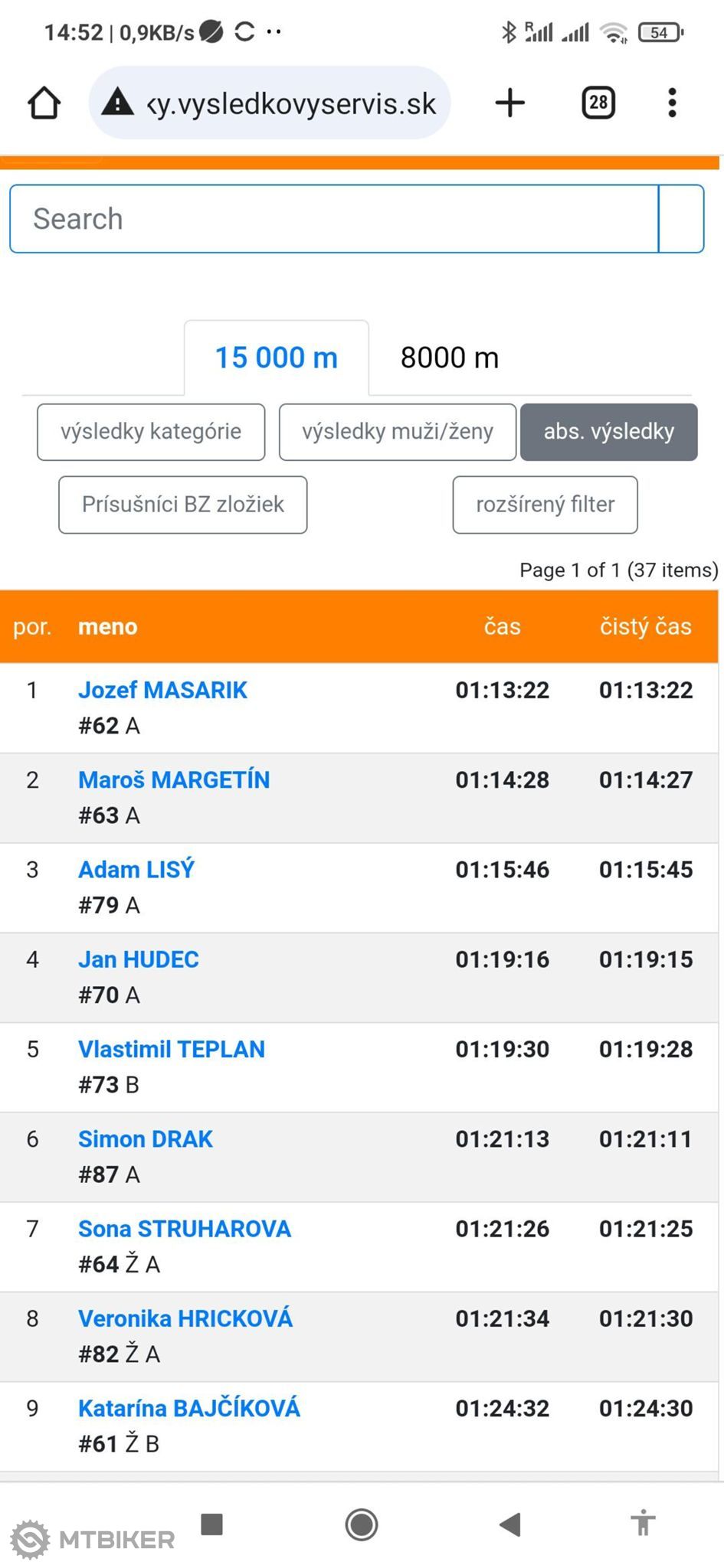Open Jozef MASARIK's result details

click(162, 690)
